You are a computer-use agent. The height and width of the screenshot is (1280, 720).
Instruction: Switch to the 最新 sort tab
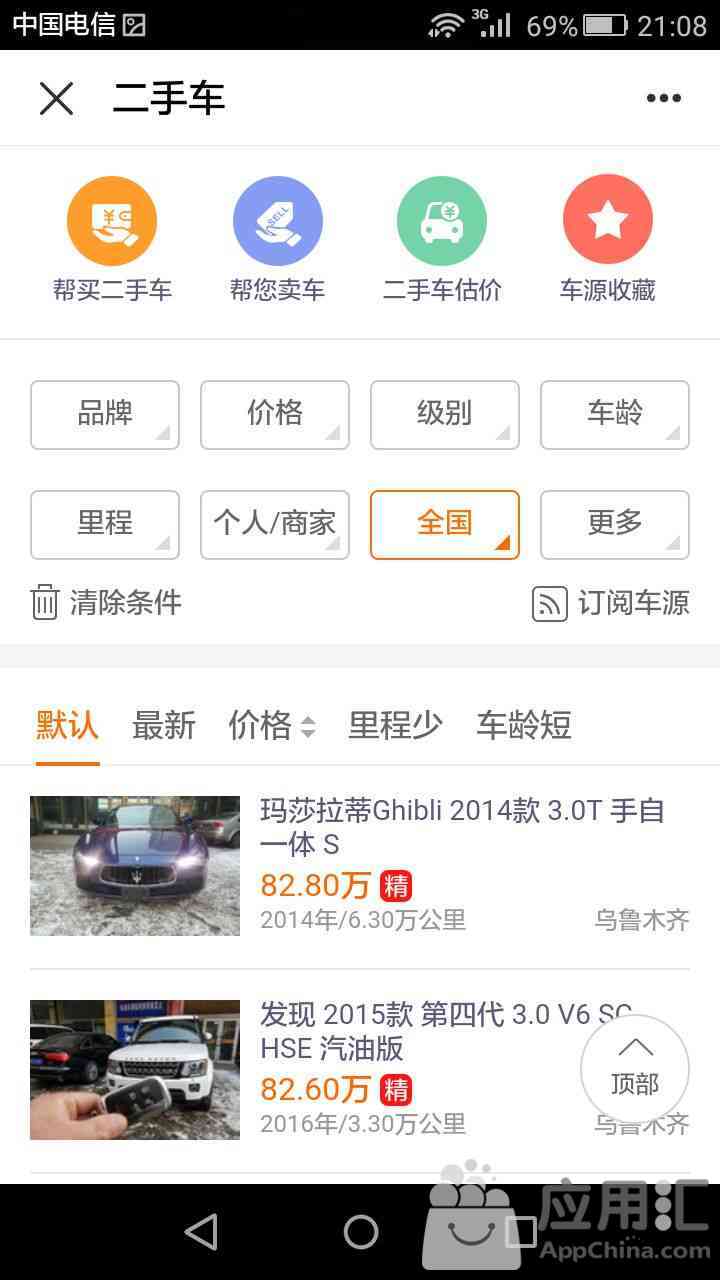click(x=164, y=725)
